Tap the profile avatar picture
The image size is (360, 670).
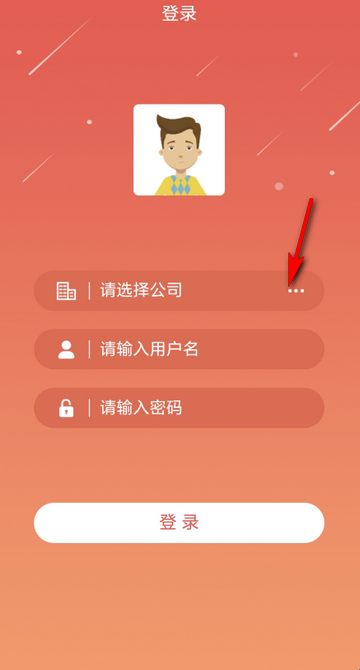(x=179, y=150)
